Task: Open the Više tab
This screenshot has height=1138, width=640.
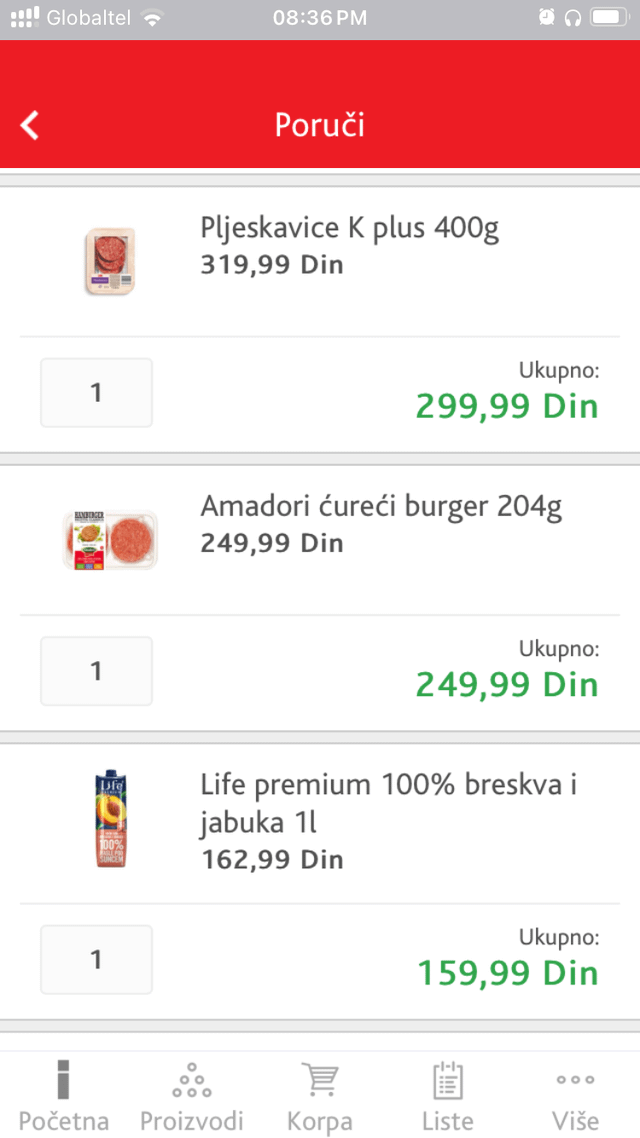Action: click(x=575, y=1094)
